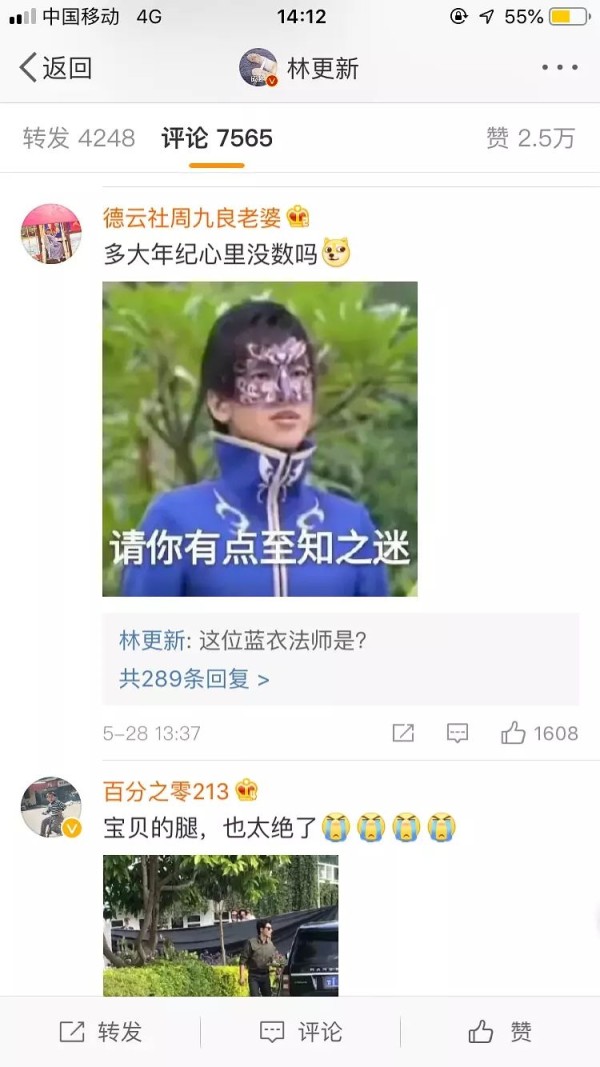Select the 评论 7565 tab
600x1067 pixels.
point(217,138)
